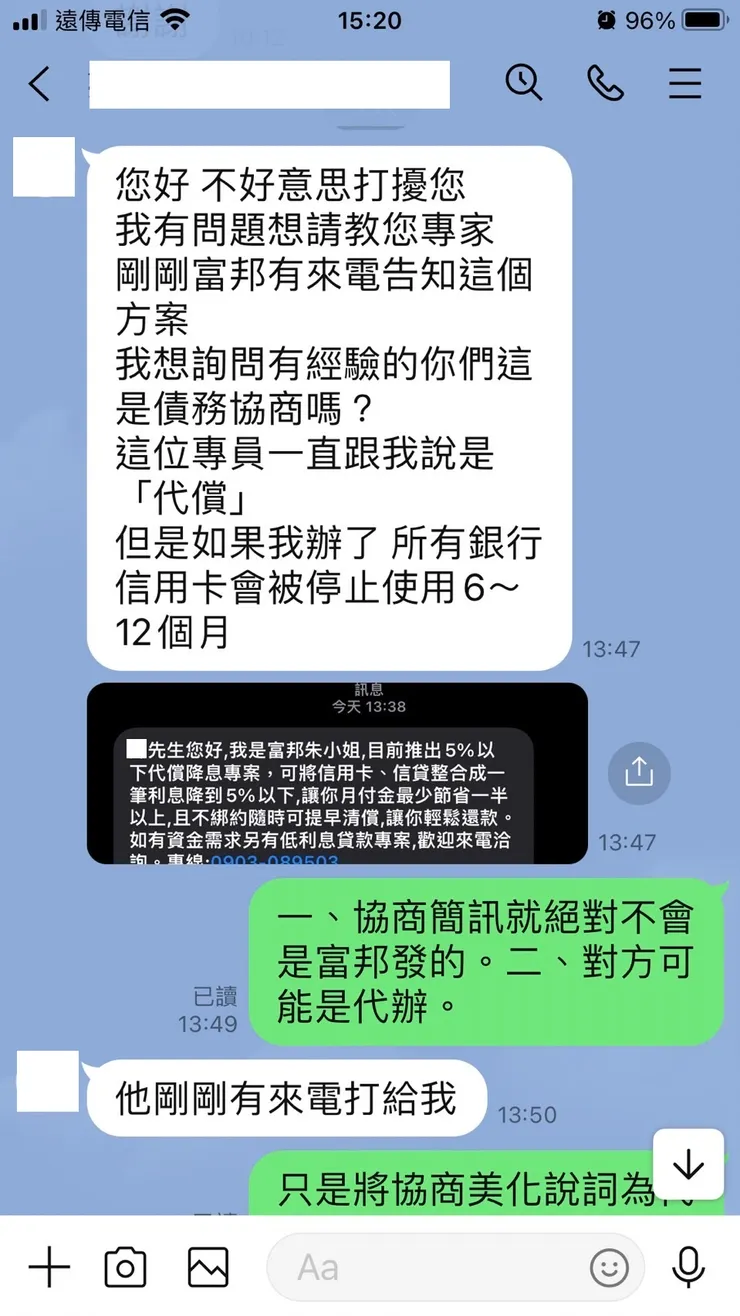
Task: Open the emoji sticker picker icon
Action: coord(610,1266)
